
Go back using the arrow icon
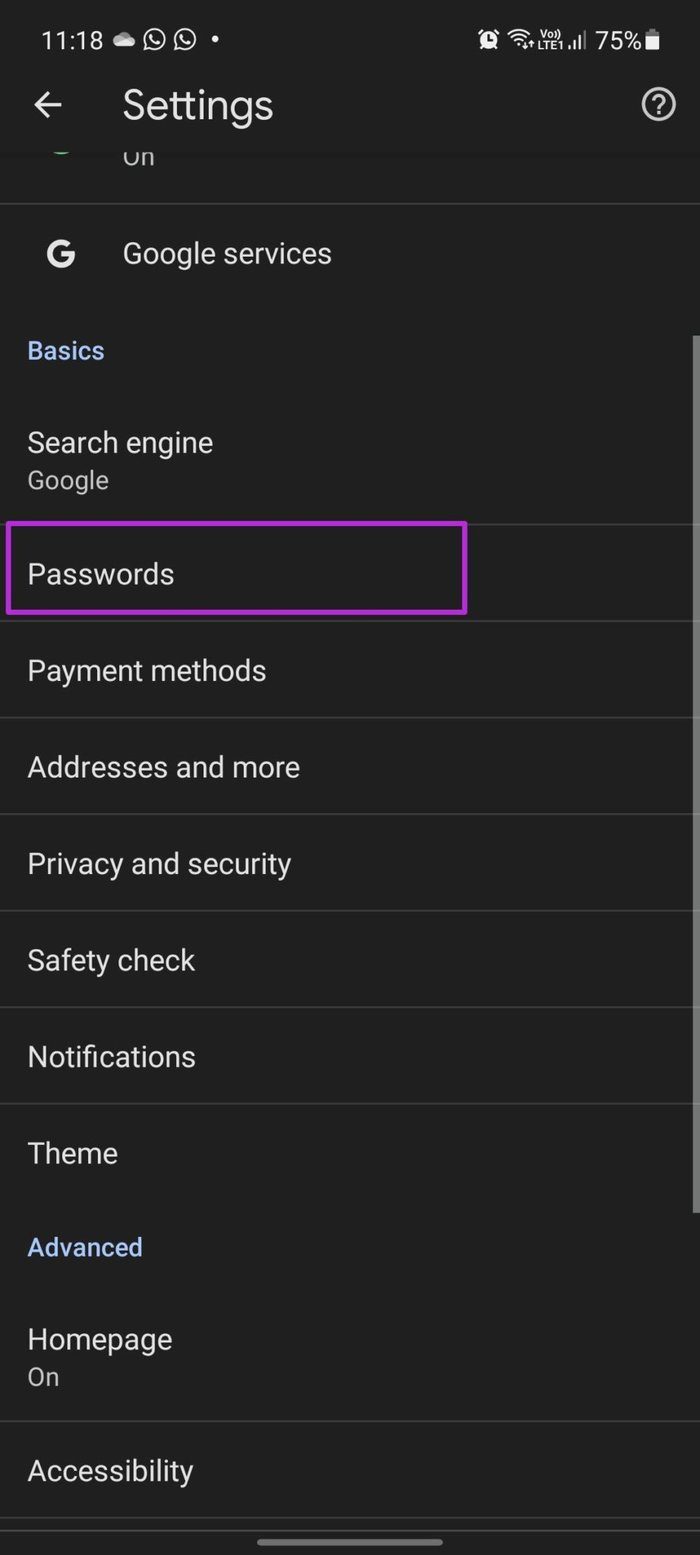coord(48,104)
